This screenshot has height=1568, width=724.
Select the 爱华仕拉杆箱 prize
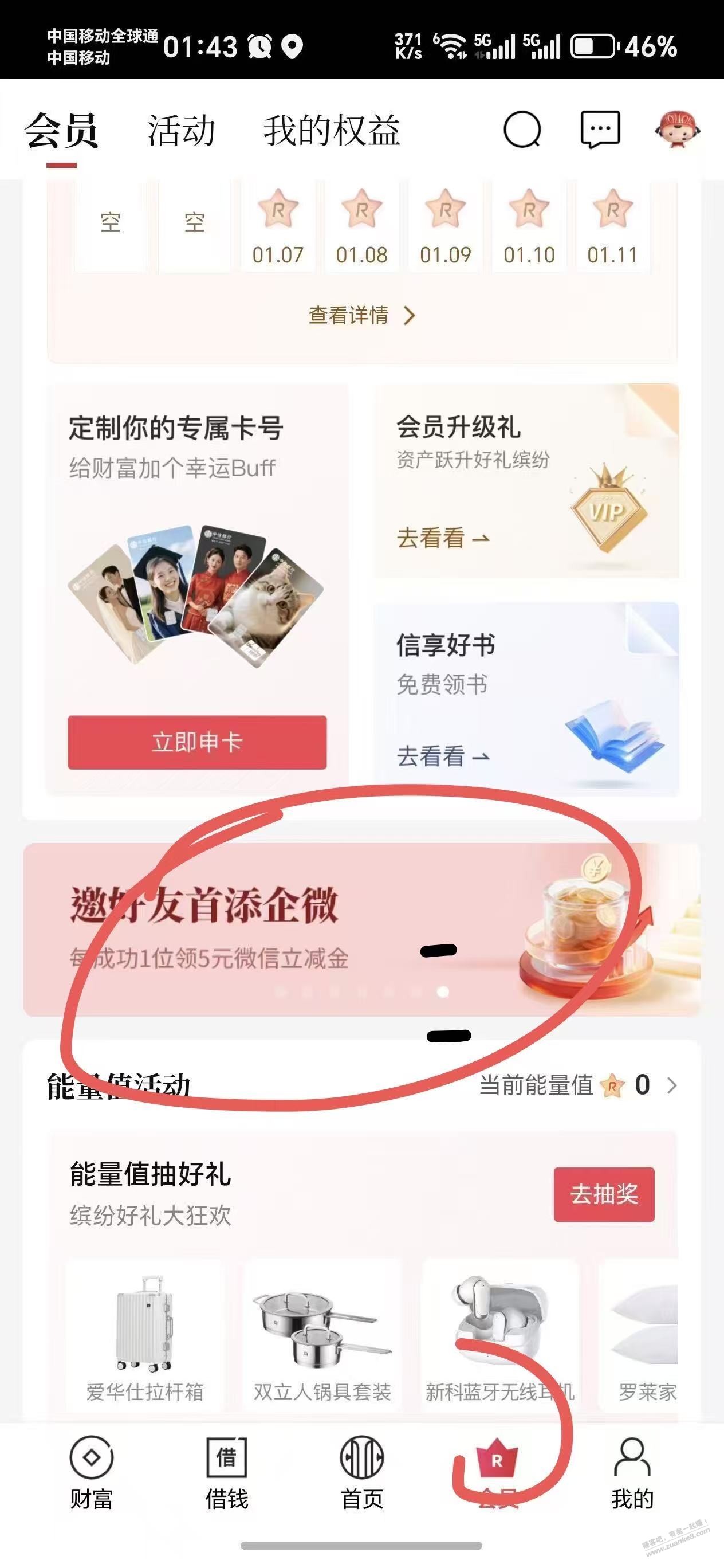pyautogui.click(x=145, y=1335)
